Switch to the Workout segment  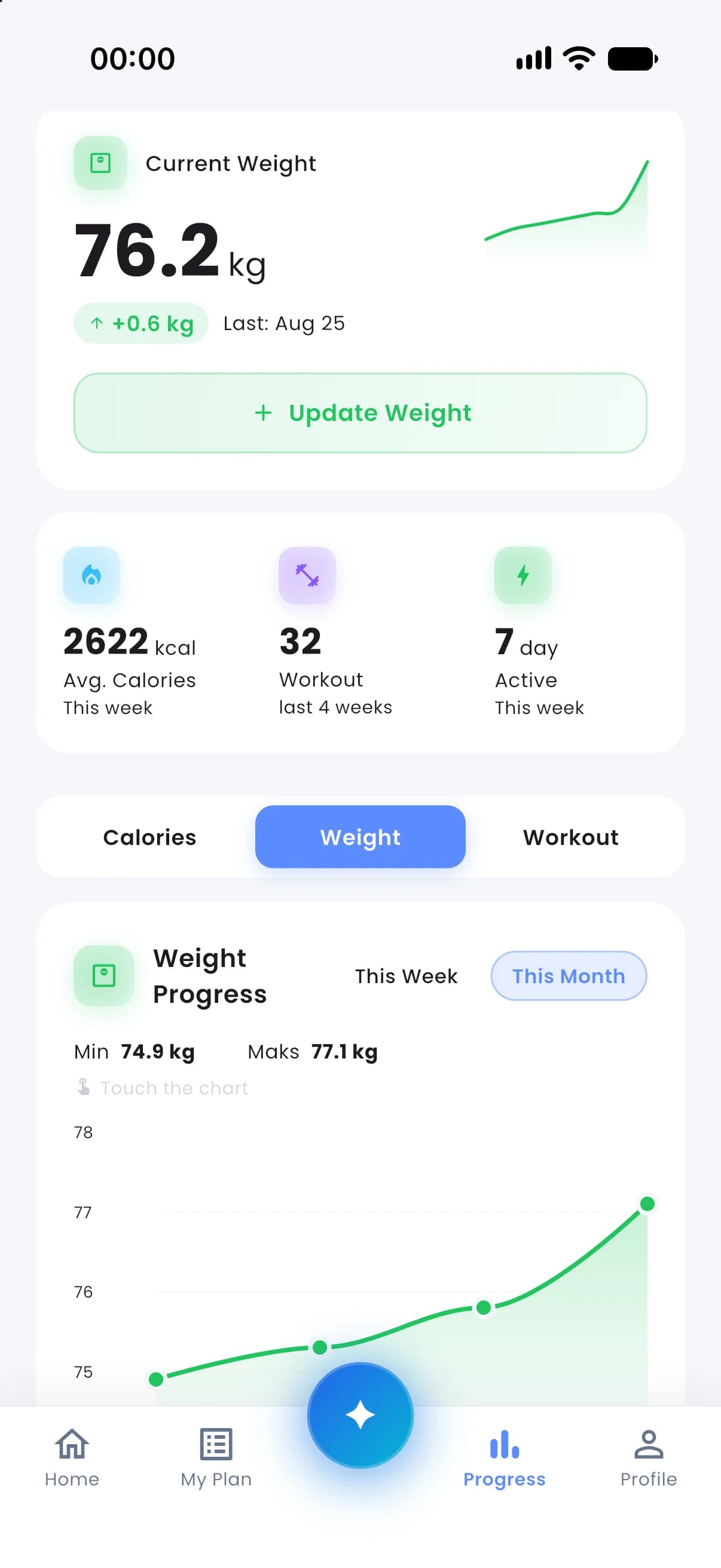pos(571,837)
